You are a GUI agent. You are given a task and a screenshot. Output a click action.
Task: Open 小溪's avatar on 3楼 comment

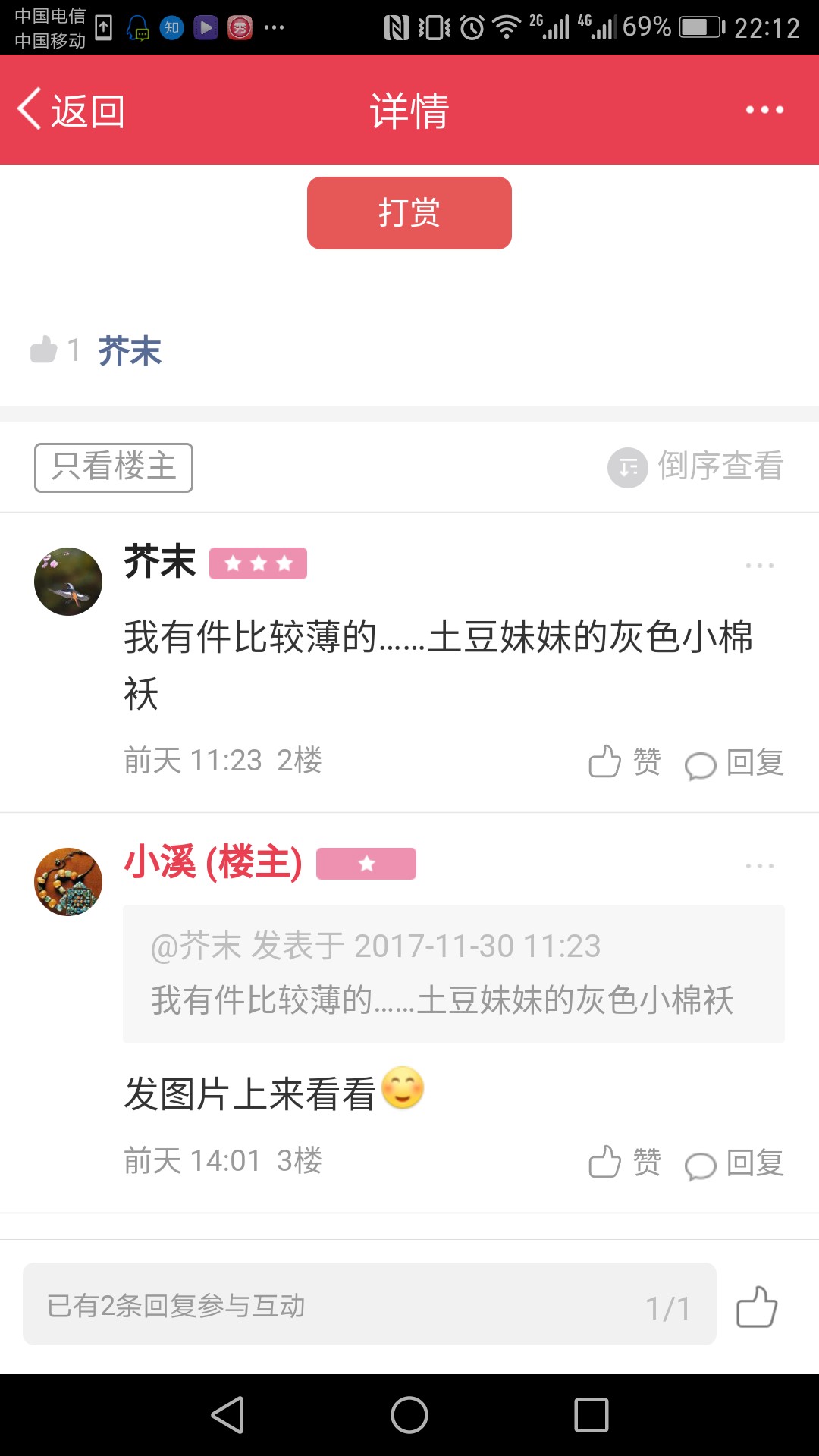coord(68,882)
